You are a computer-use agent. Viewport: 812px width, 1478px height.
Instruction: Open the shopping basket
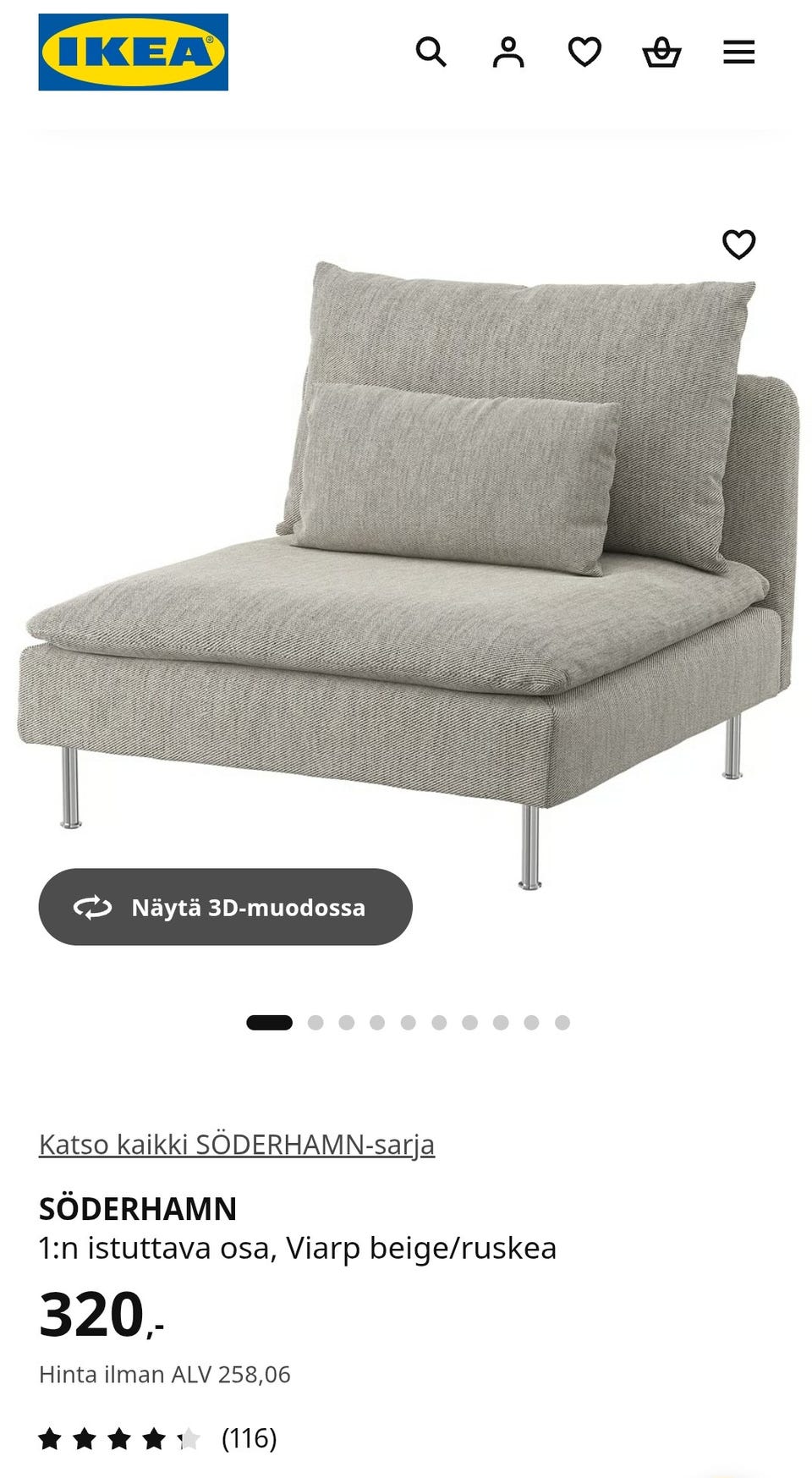661,52
